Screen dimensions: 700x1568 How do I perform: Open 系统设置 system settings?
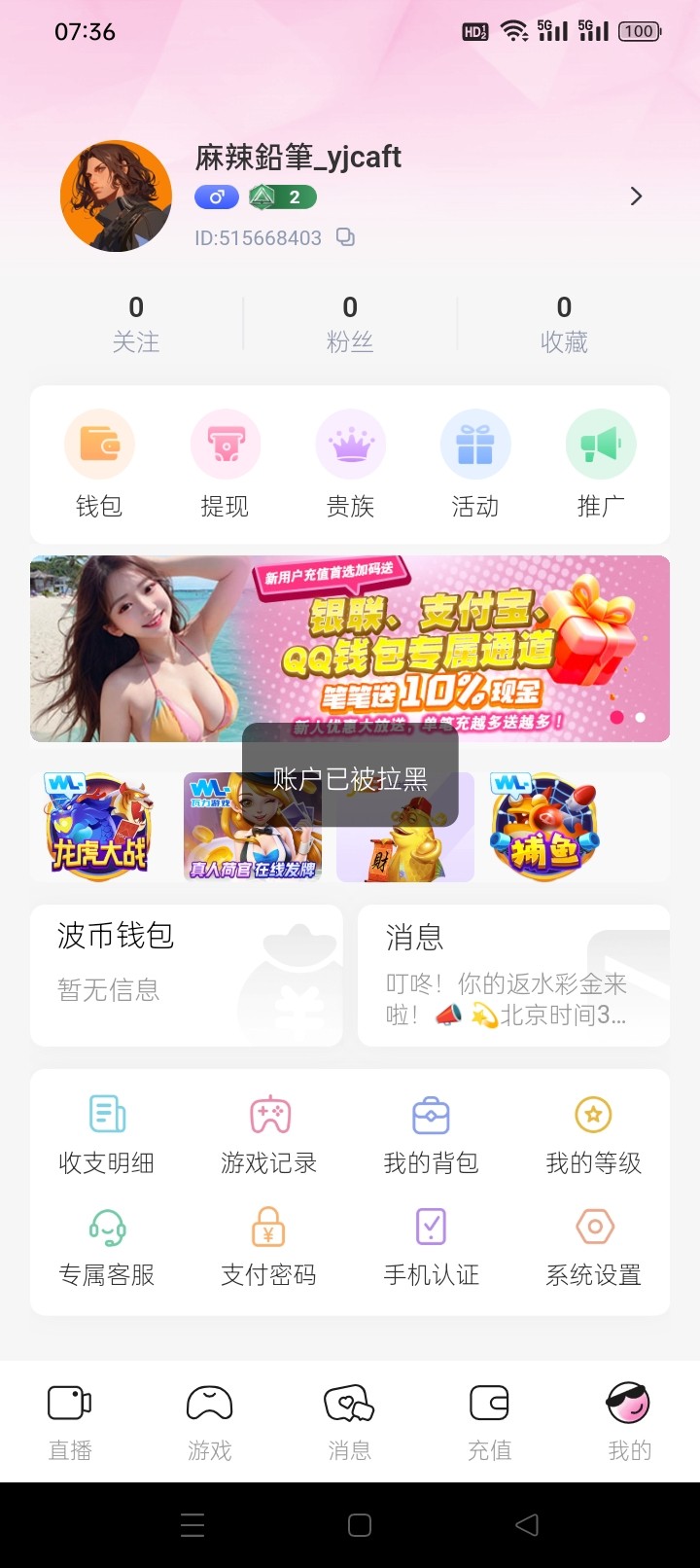pos(593,1247)
